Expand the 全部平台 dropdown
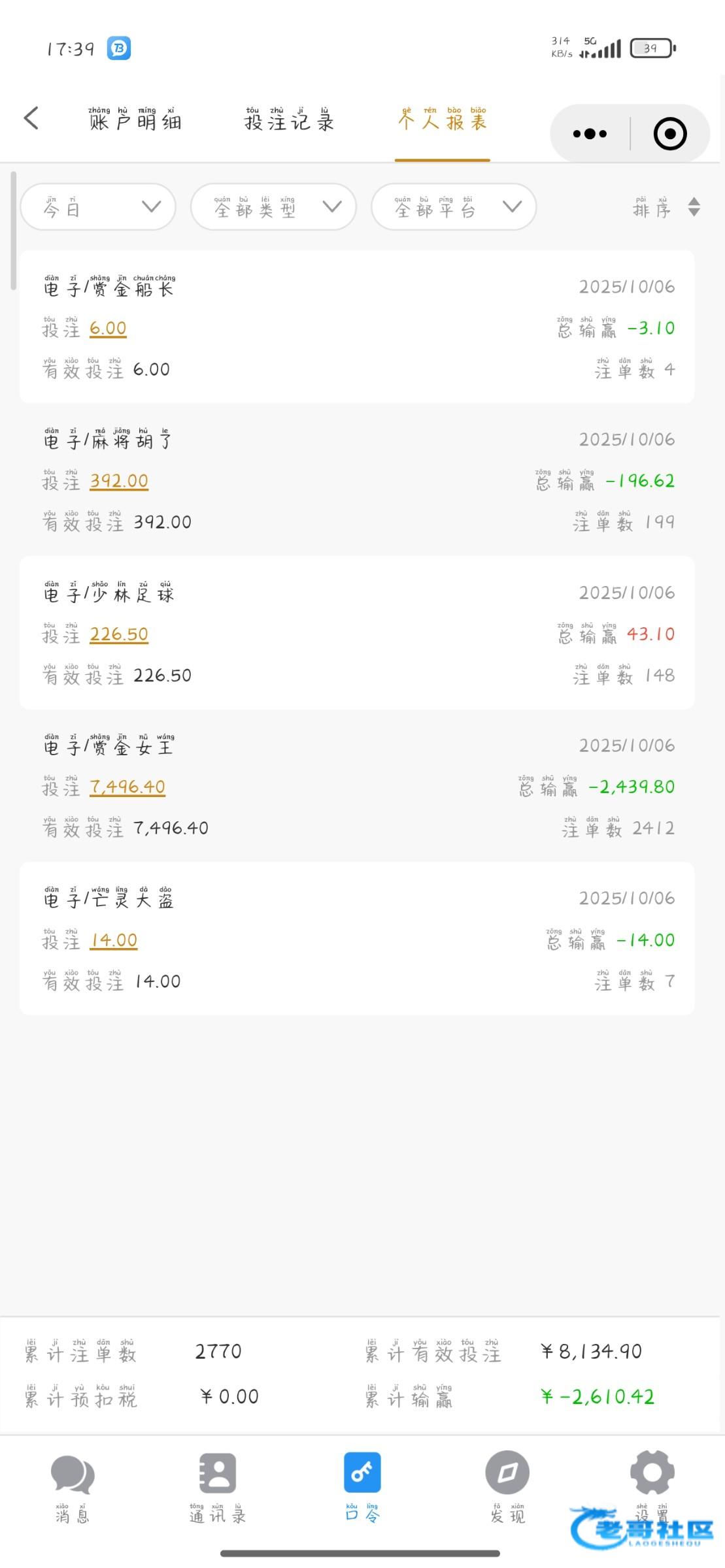Screen dimensions: 725x1568 [454, 207]
